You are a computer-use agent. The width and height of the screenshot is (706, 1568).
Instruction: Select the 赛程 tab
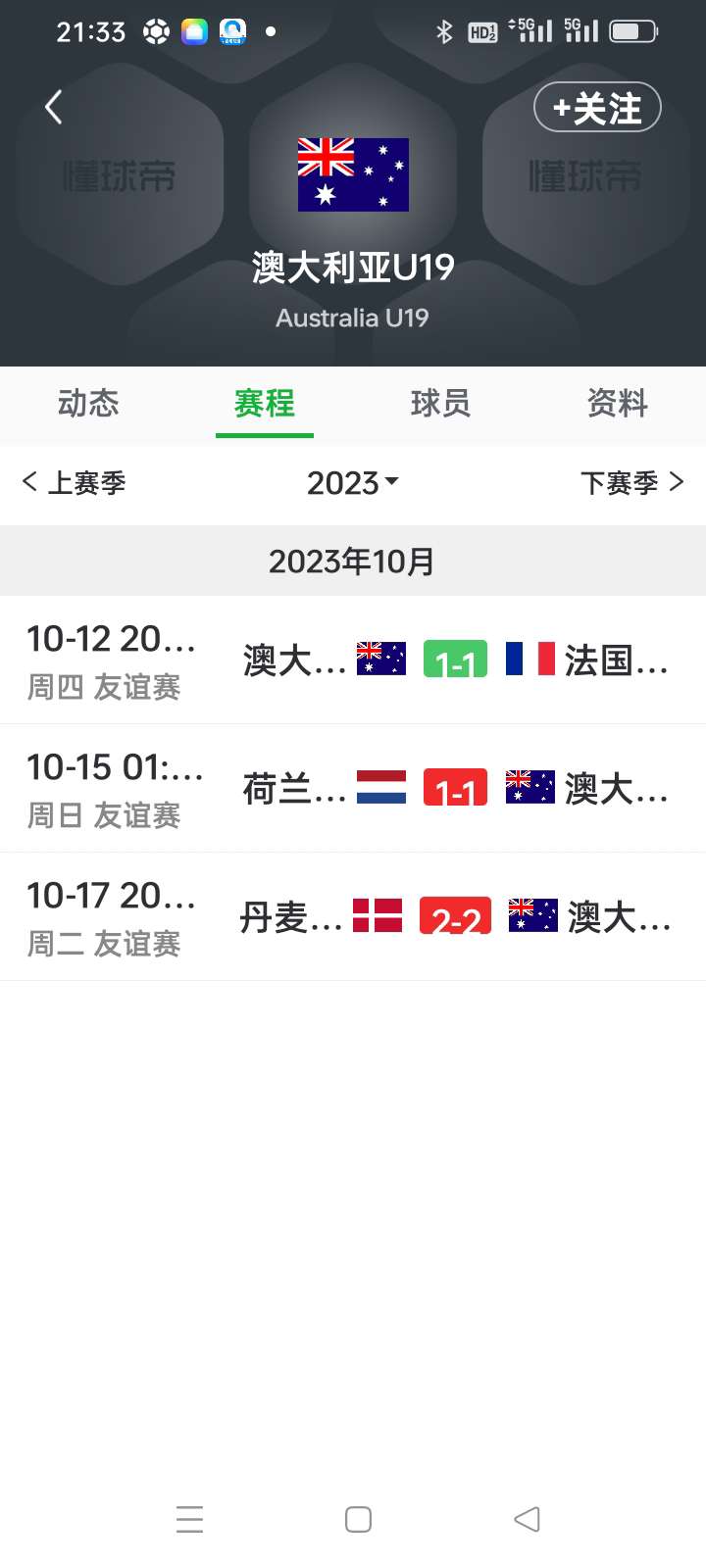265,403
